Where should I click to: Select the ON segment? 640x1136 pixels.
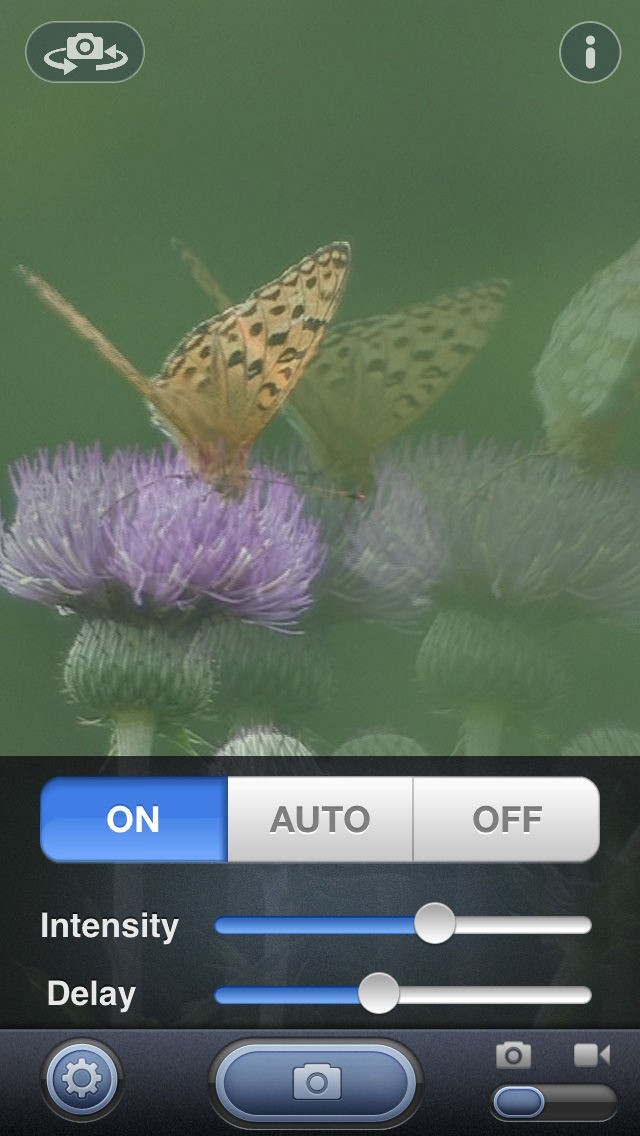click(134, 819)
